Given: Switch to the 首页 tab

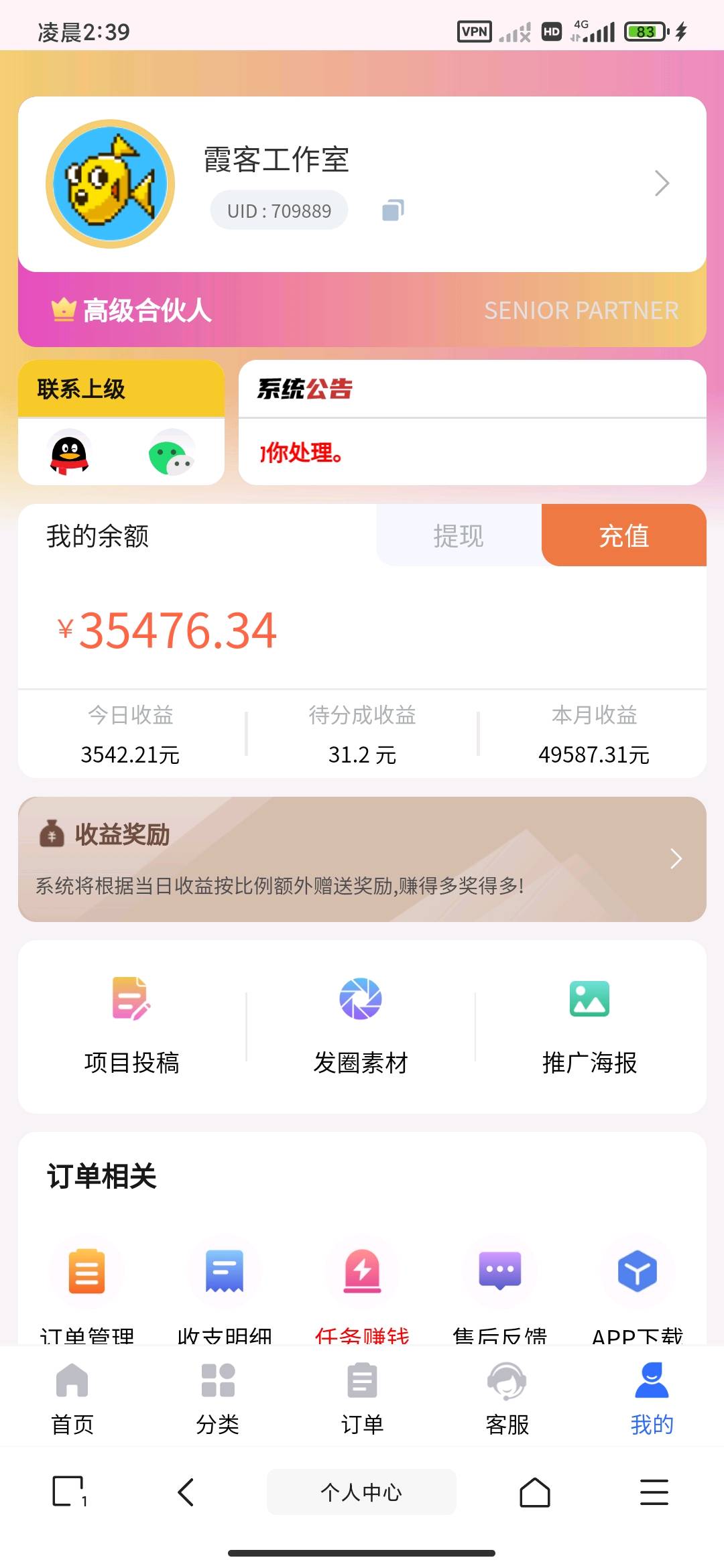Looking at the screenshot, I should click(72, 1396).
